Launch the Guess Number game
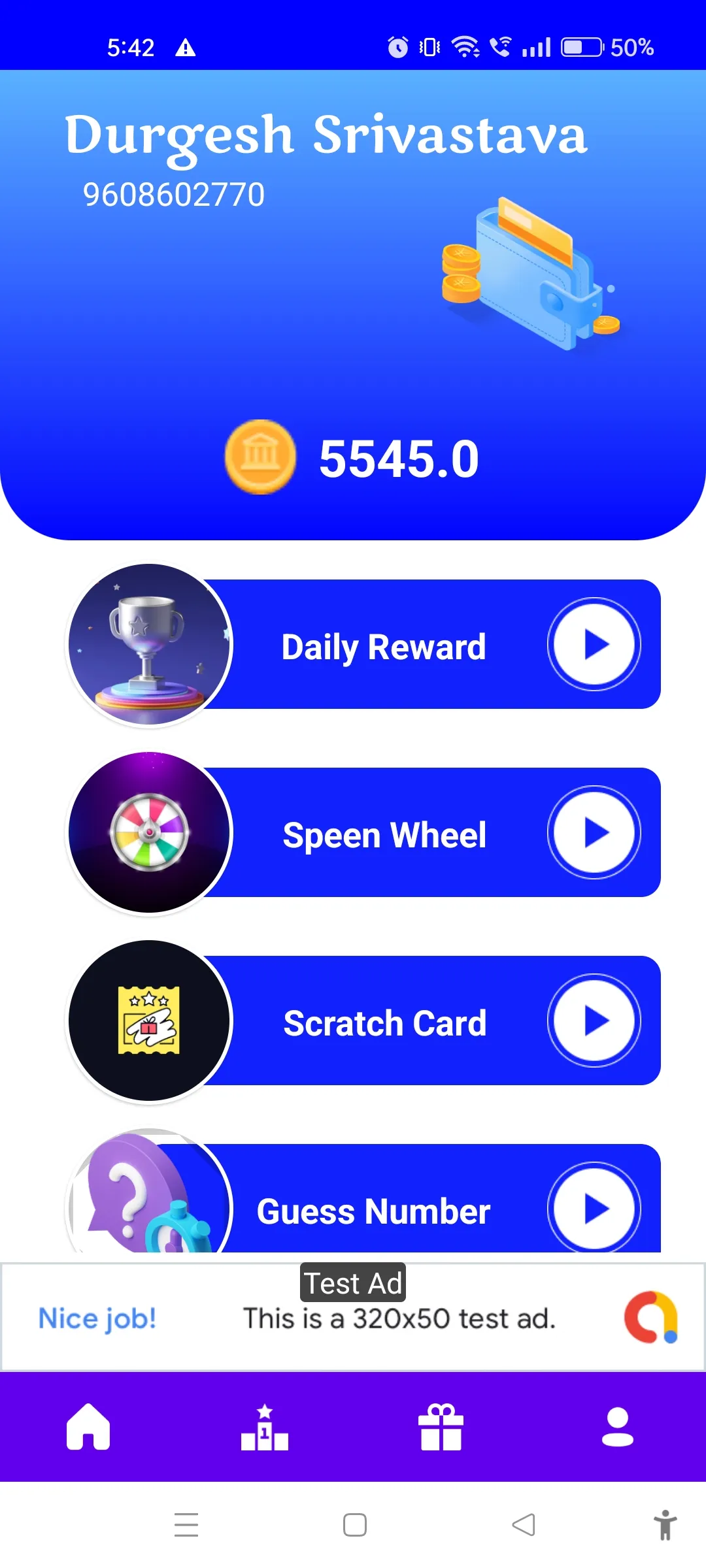706x1568 pixels. click(x=594, y=1207)
